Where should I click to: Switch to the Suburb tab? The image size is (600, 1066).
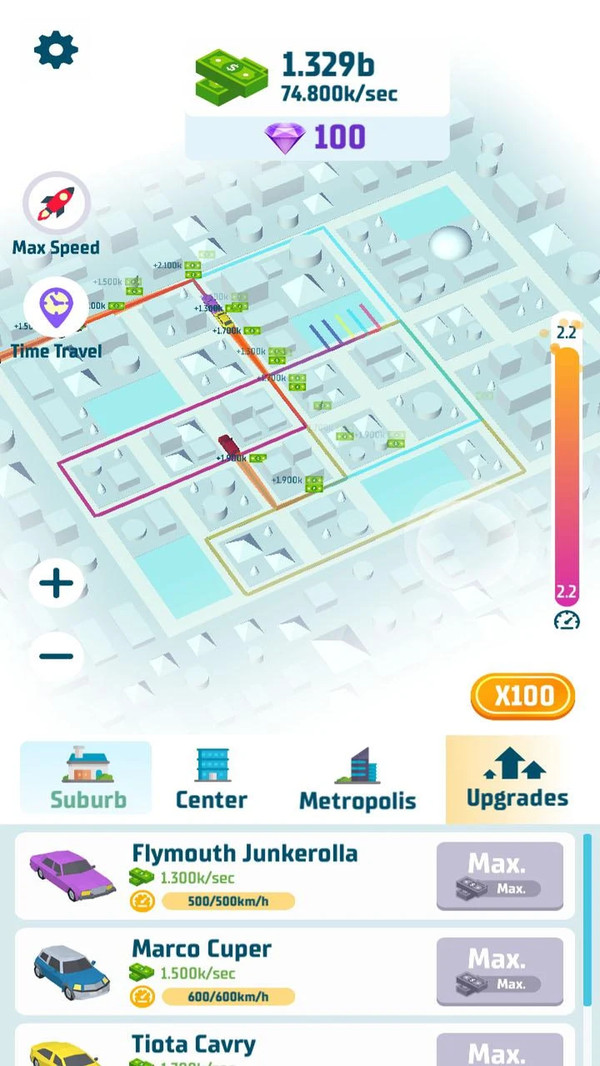point(87,778)
